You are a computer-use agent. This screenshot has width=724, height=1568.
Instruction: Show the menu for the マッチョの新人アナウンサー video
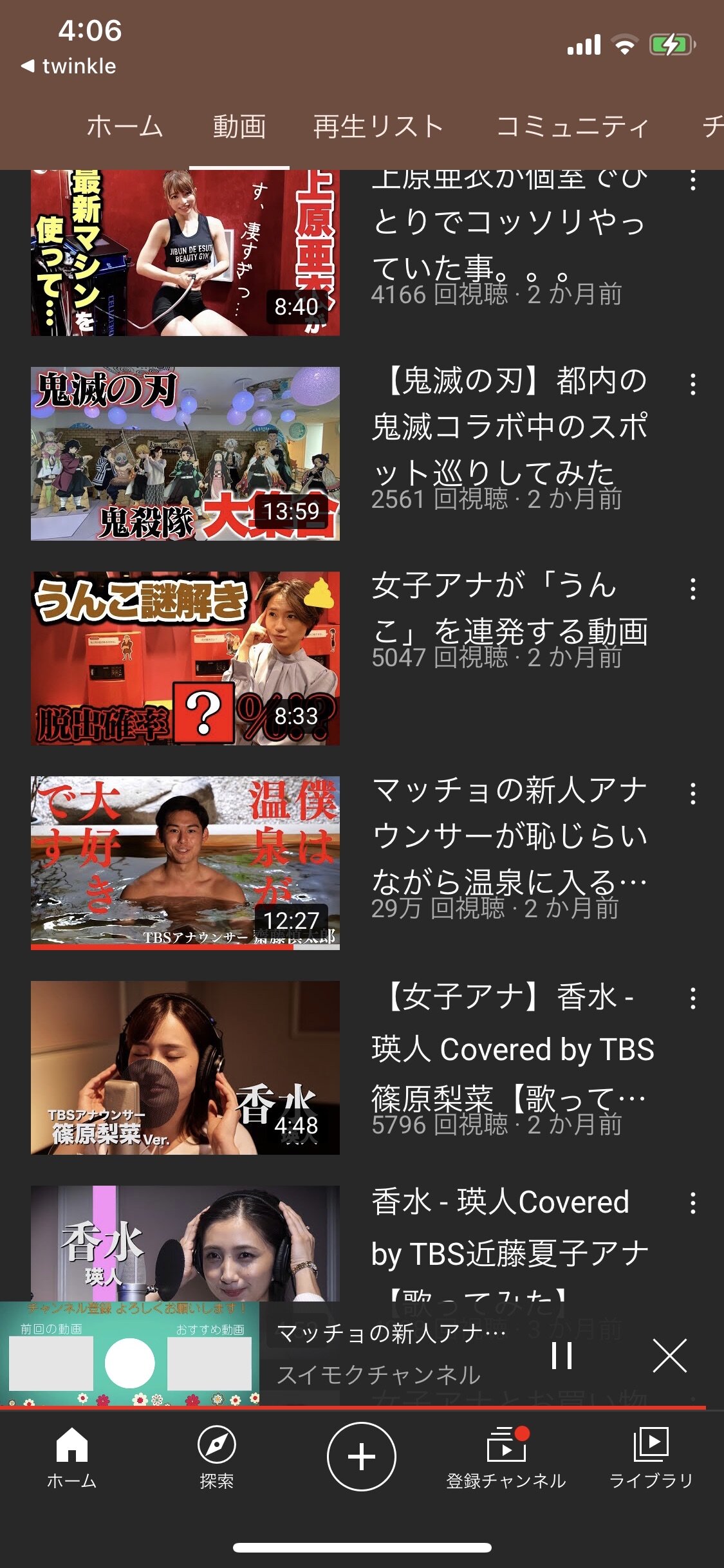(692, 794)
